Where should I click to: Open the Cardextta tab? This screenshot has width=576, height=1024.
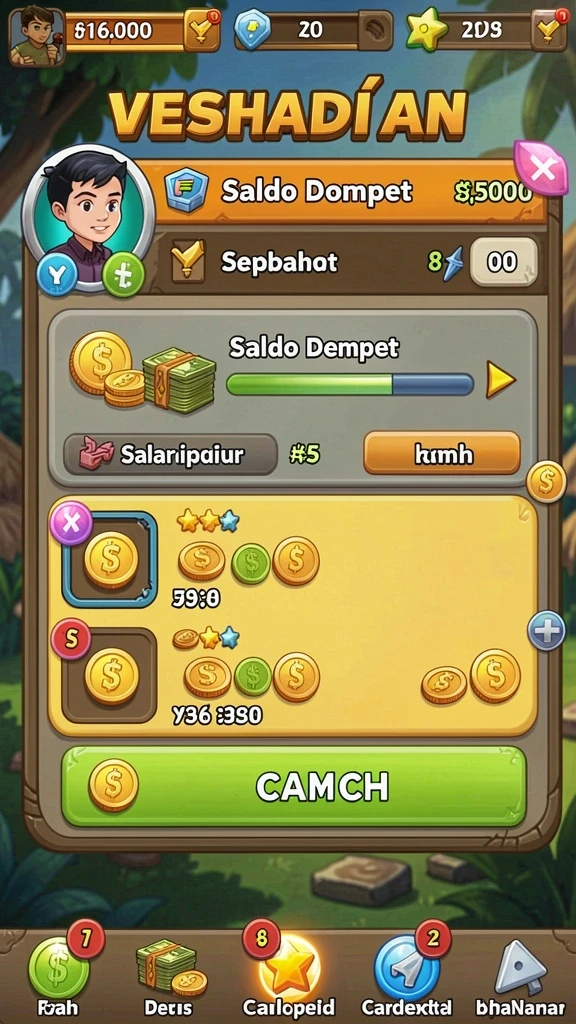click(x=408, y=974)
